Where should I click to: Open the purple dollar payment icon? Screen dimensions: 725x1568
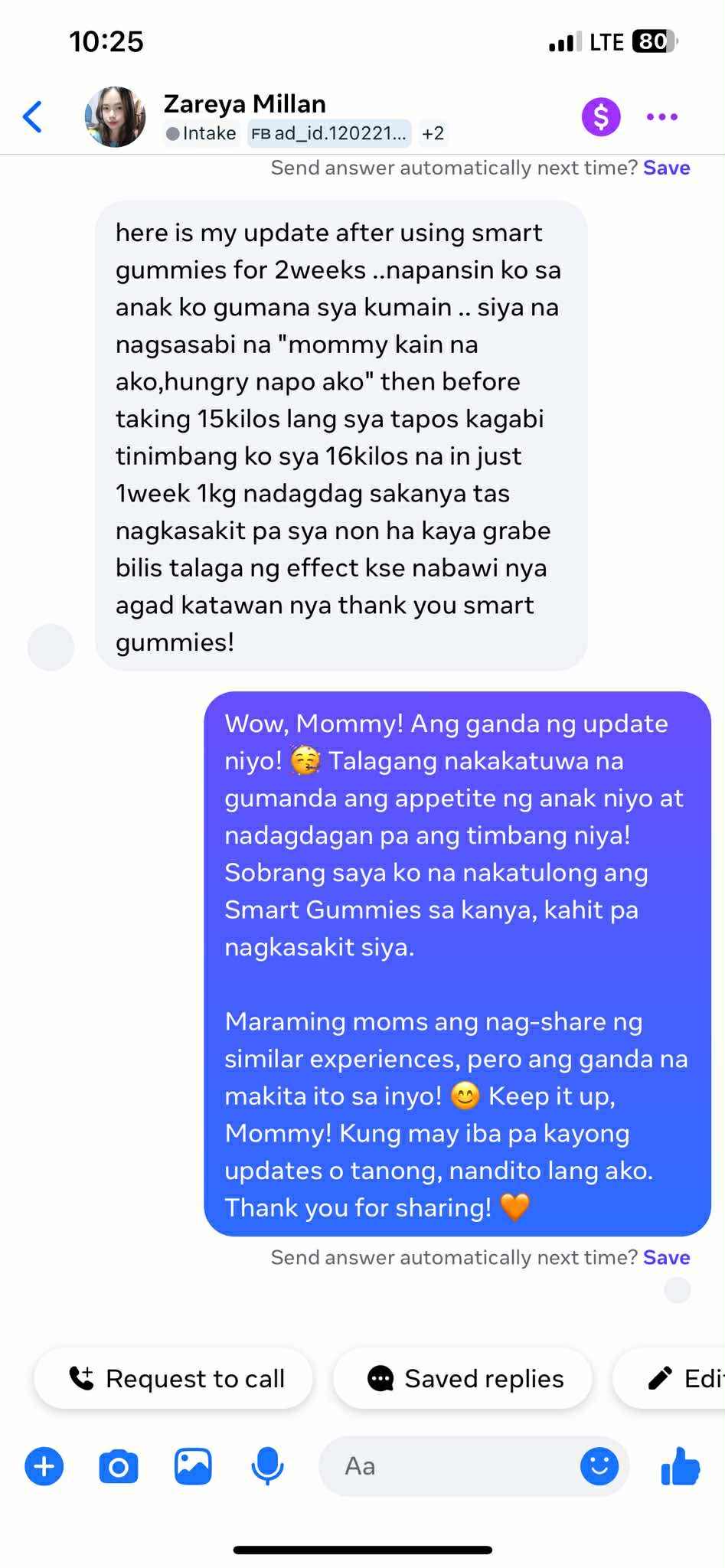pyautogui.click(x=601, y=117)
